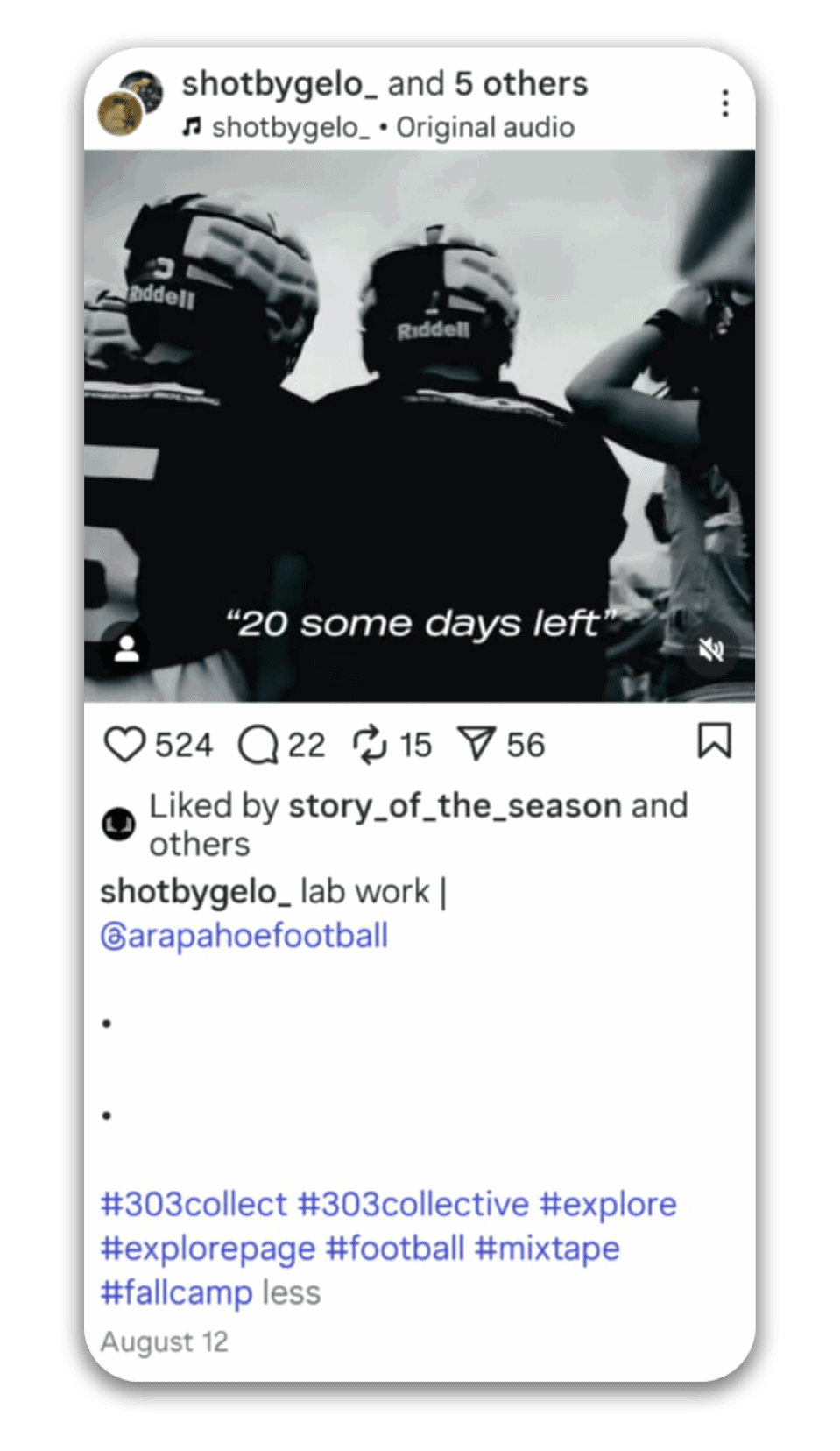Open the @arapahoefootball mention

pyautogui.click(x=244, y=936)
